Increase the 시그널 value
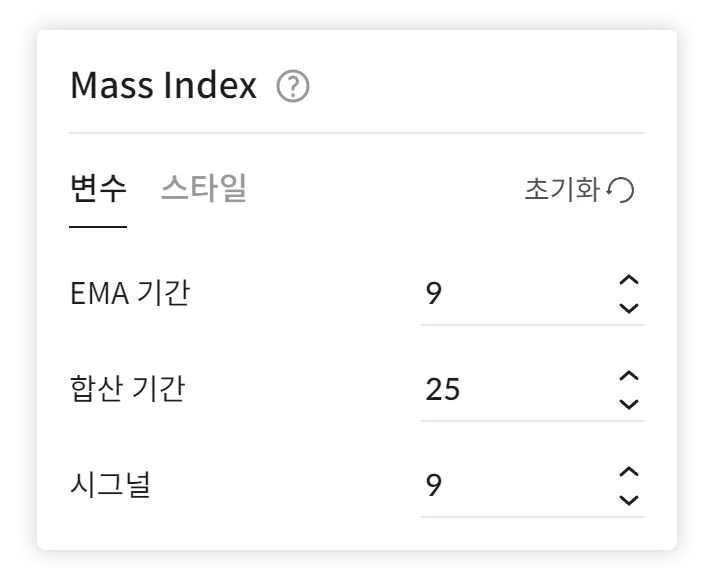714x580 pixels. 629,472
